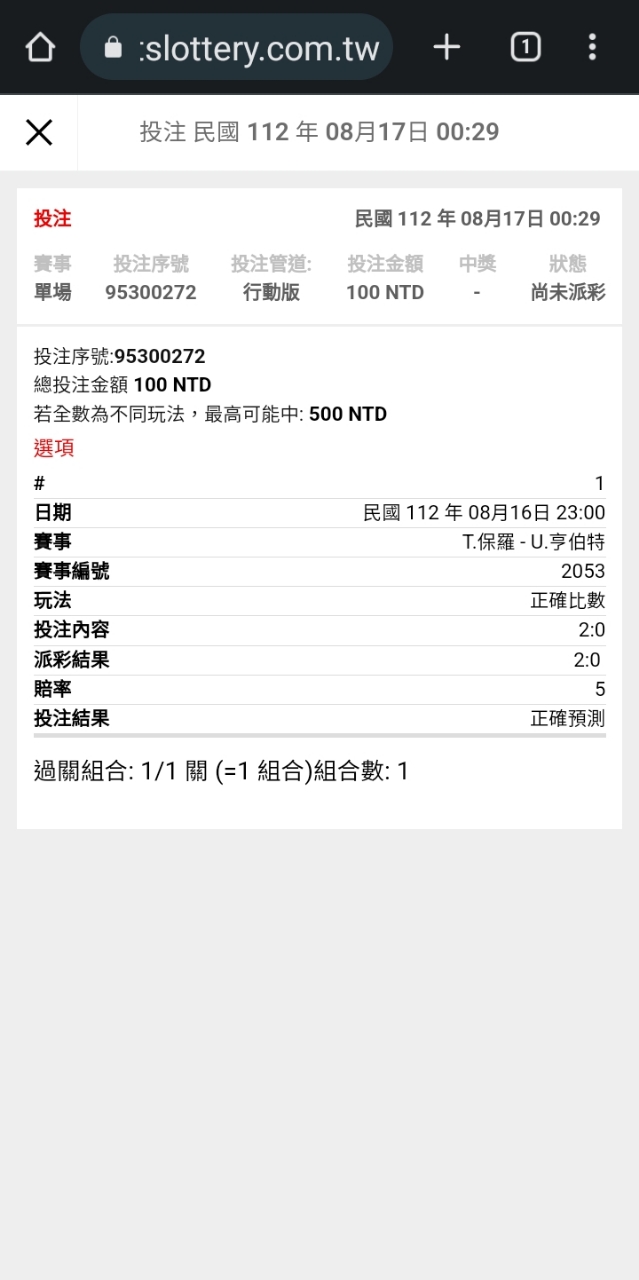Show the open tabs switcher
Image resolution: width=639 pixels, height=1280 pixels.
point(526,47)
